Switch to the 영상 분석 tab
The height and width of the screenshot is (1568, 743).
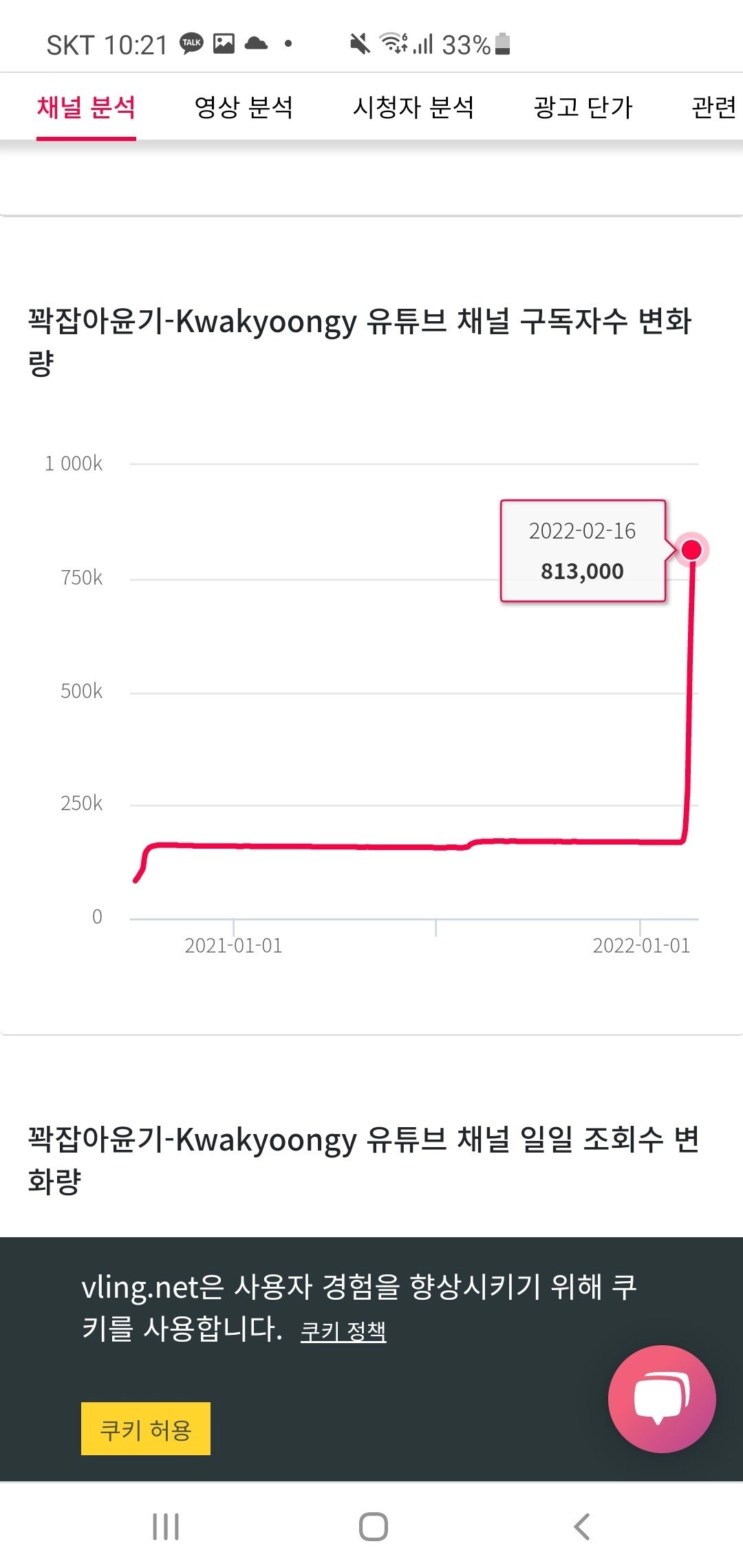pyautogui.click(x=244, y=107)
